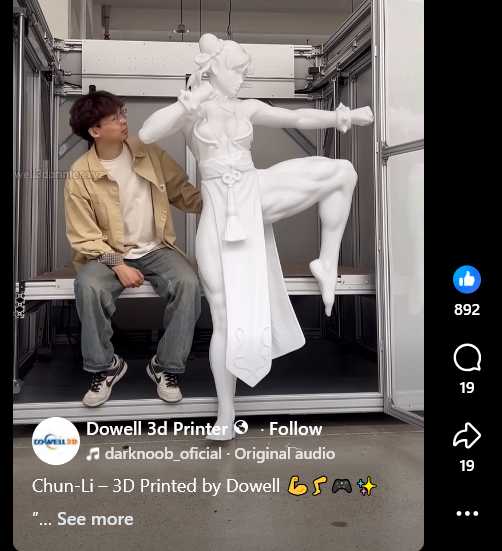
Task: Open the comments on this reel
Action: pyautogui.click(x=467, y=358)
